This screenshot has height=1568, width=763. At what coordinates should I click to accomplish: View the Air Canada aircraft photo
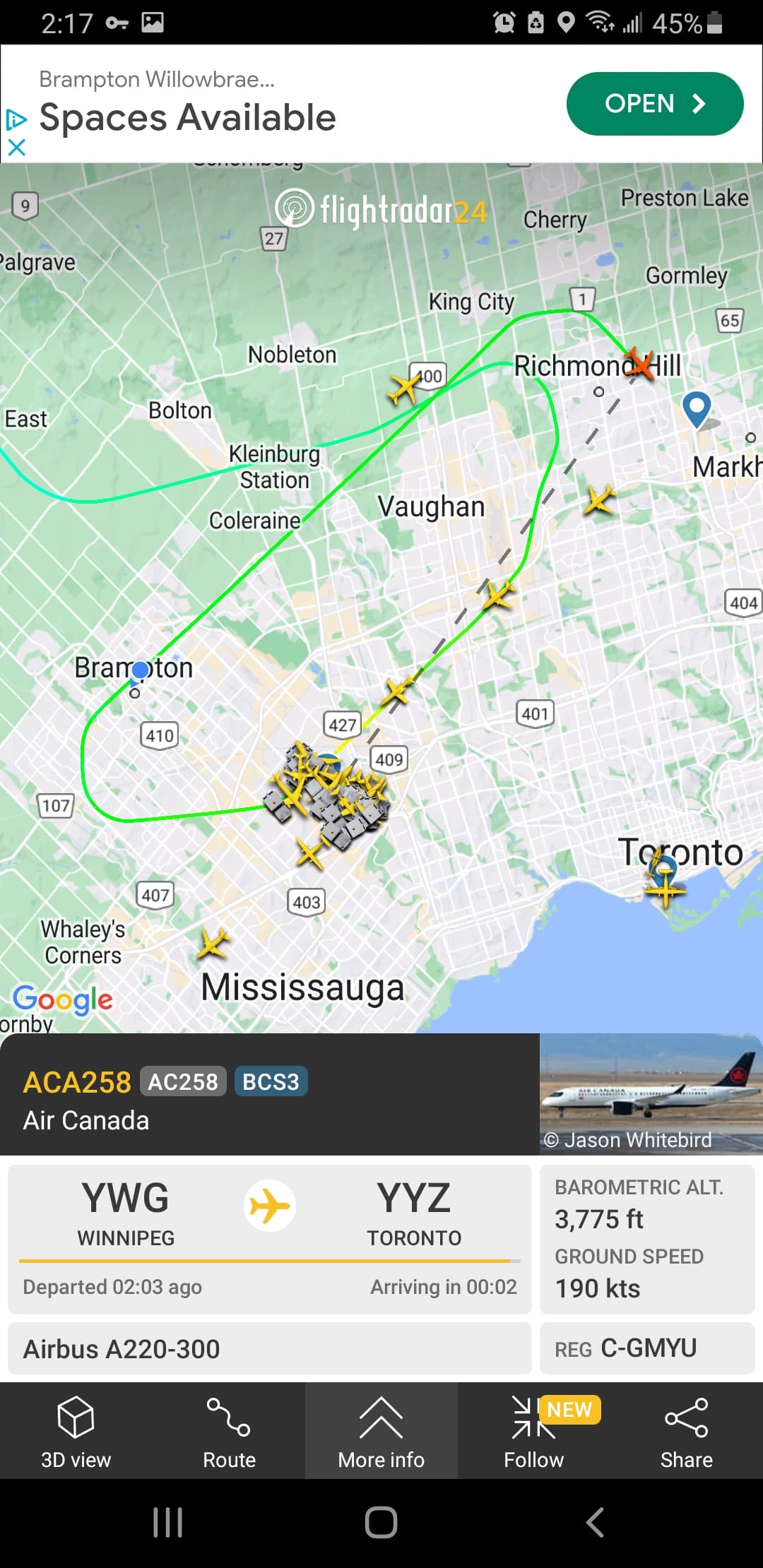pos(650,1093)
